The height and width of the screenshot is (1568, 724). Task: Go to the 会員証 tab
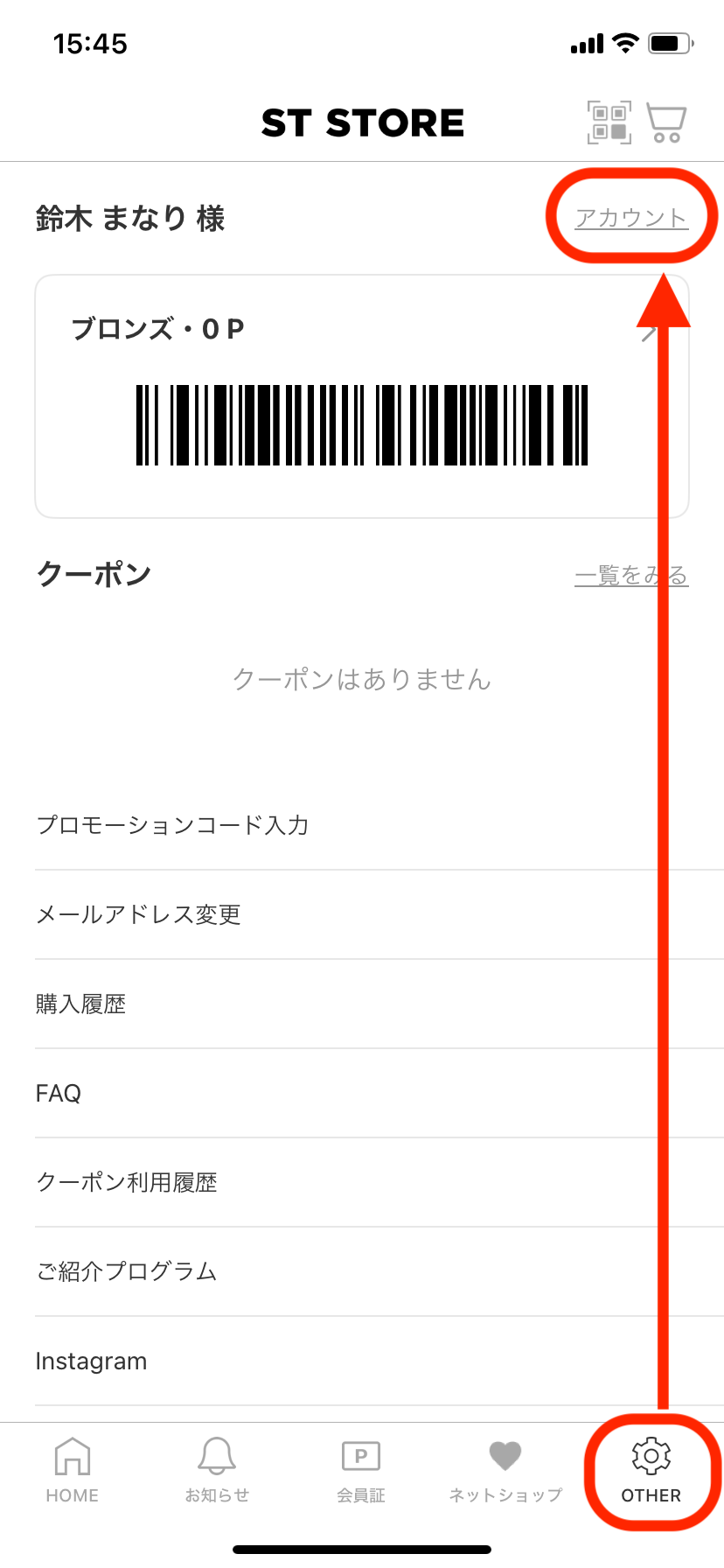[x=361, y=1470]
